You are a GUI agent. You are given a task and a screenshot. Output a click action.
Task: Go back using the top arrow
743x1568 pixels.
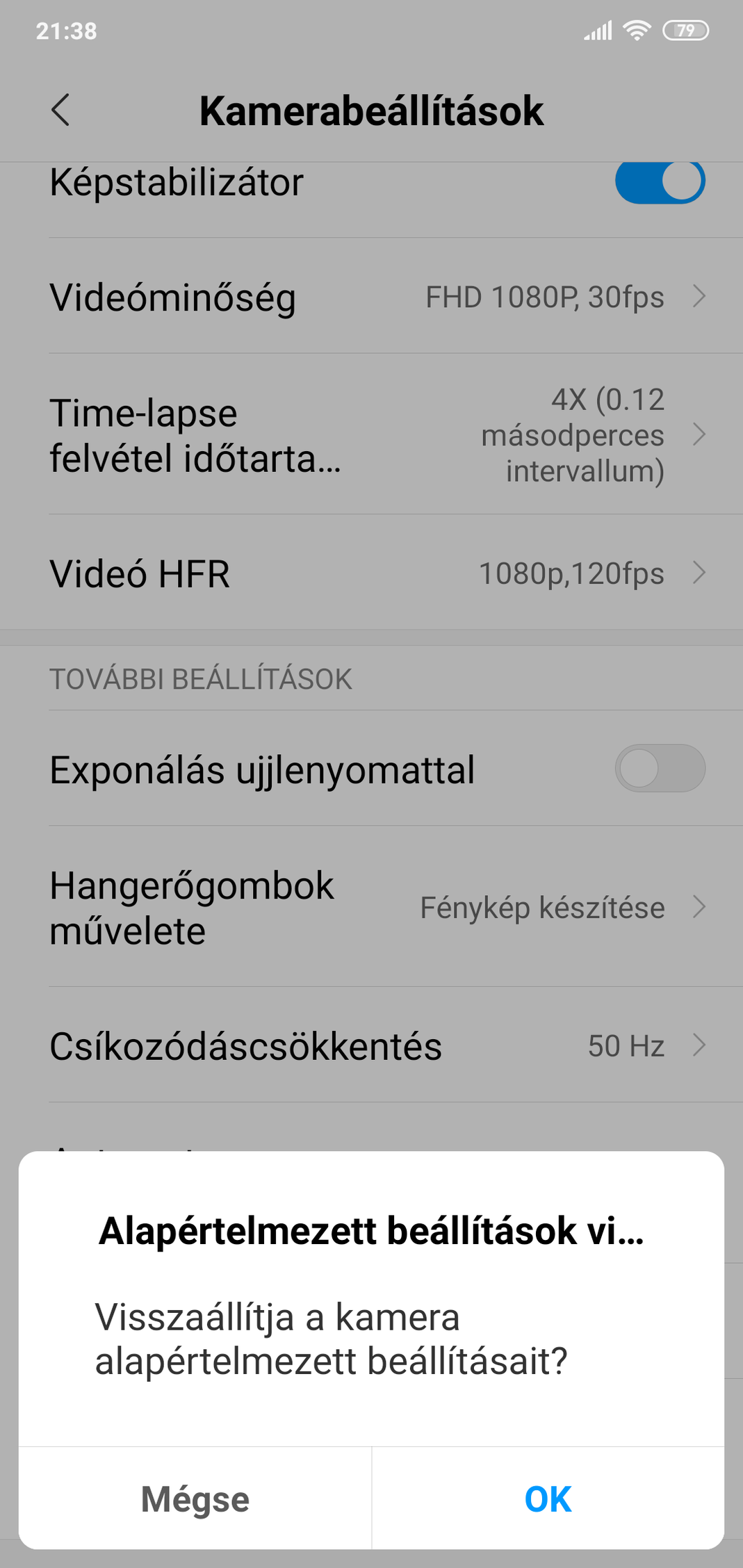61,110
